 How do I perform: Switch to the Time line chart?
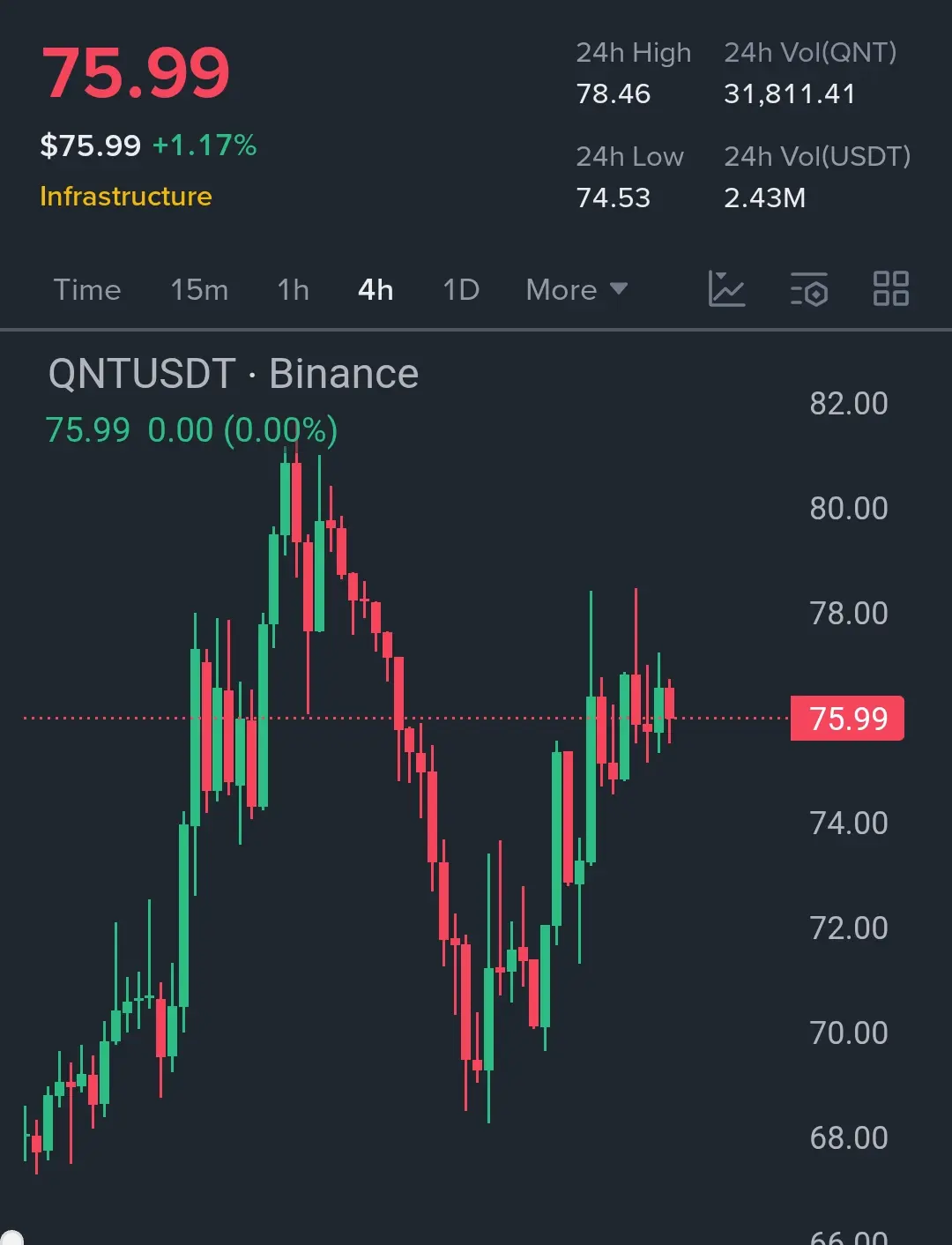(x=87, y=289)
